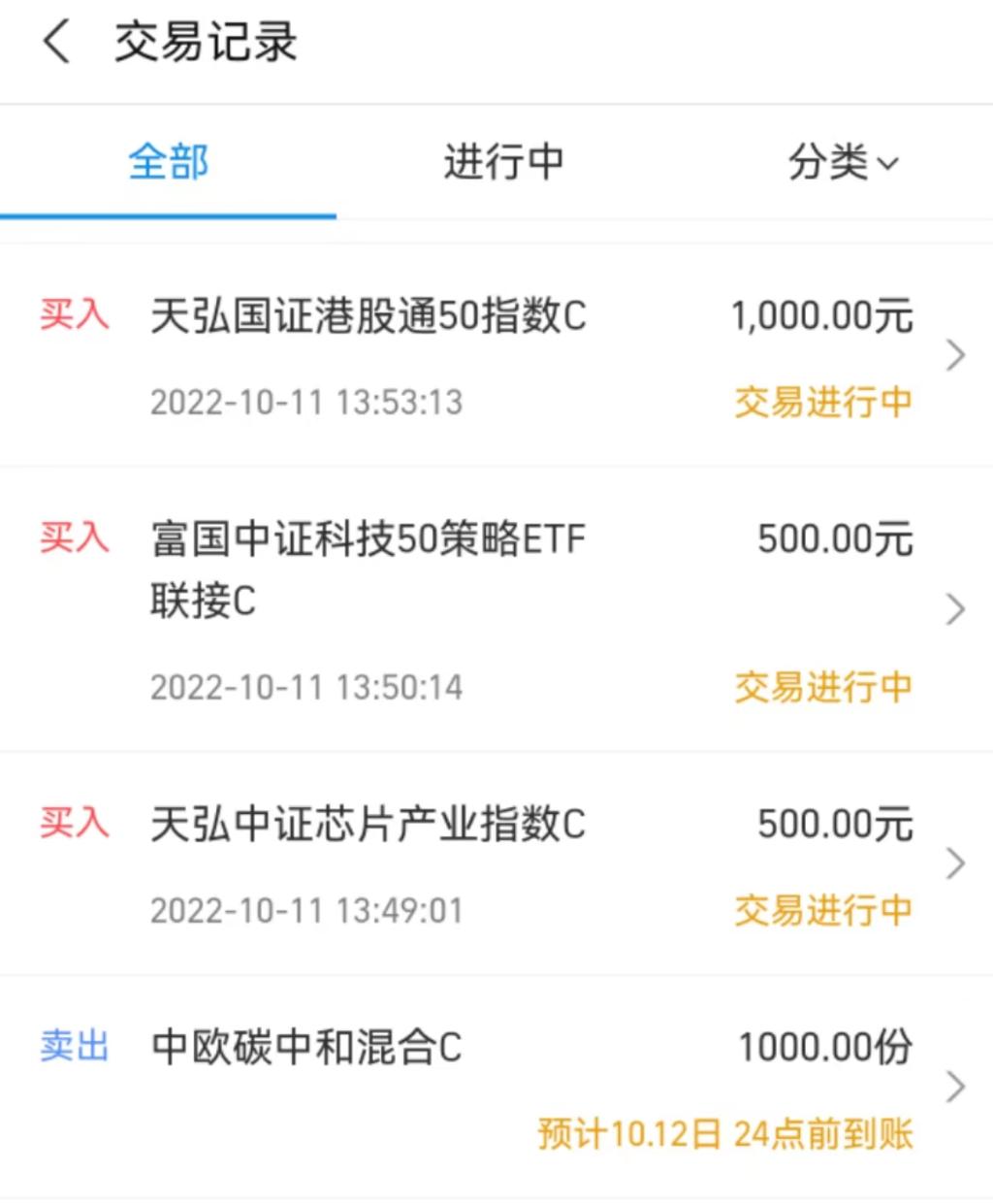View the 天弘中证芯片产业指数C transaction details

[496, 863]
